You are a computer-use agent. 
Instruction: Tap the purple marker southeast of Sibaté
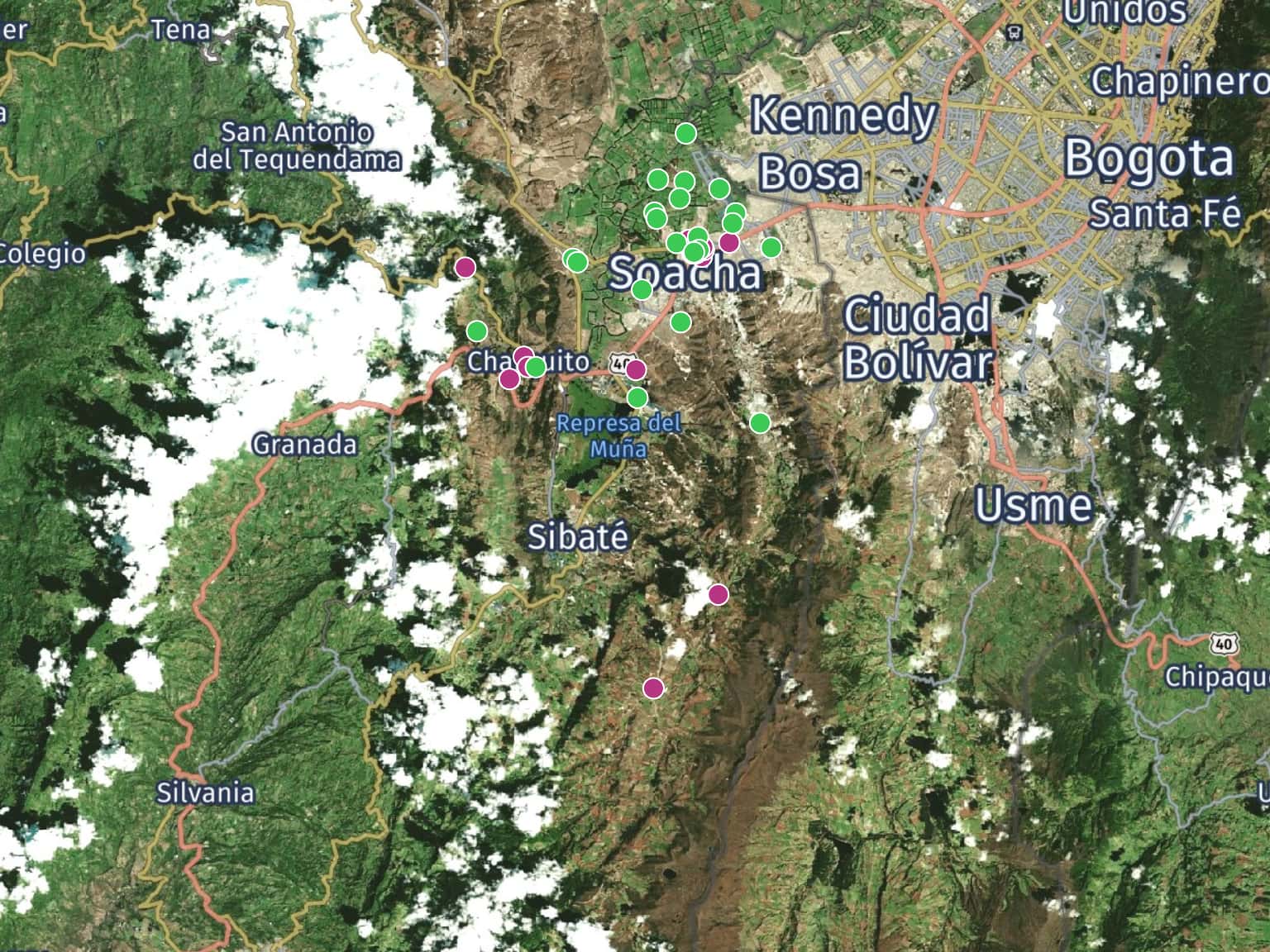[719, 594]
